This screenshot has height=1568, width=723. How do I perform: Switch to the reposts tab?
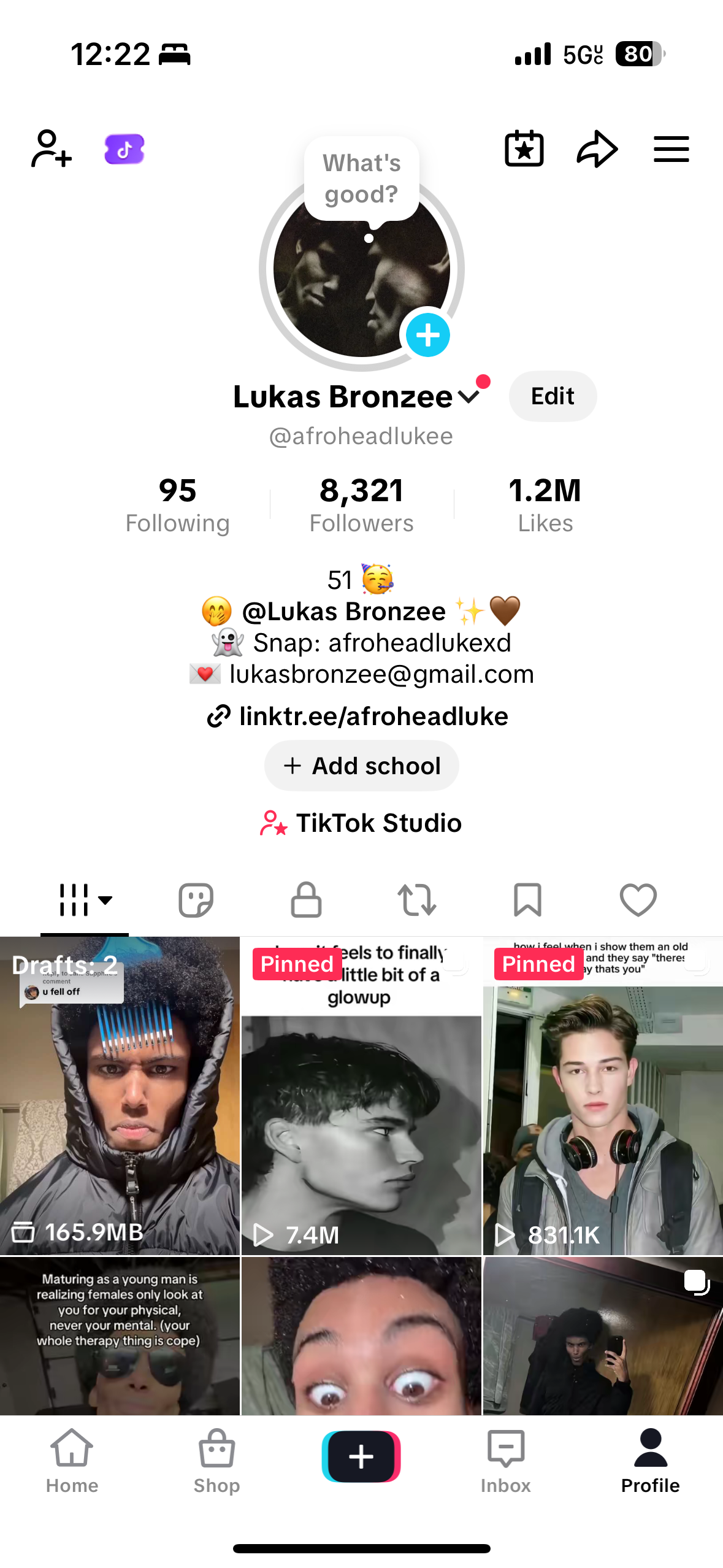click(x=417, y=900)
